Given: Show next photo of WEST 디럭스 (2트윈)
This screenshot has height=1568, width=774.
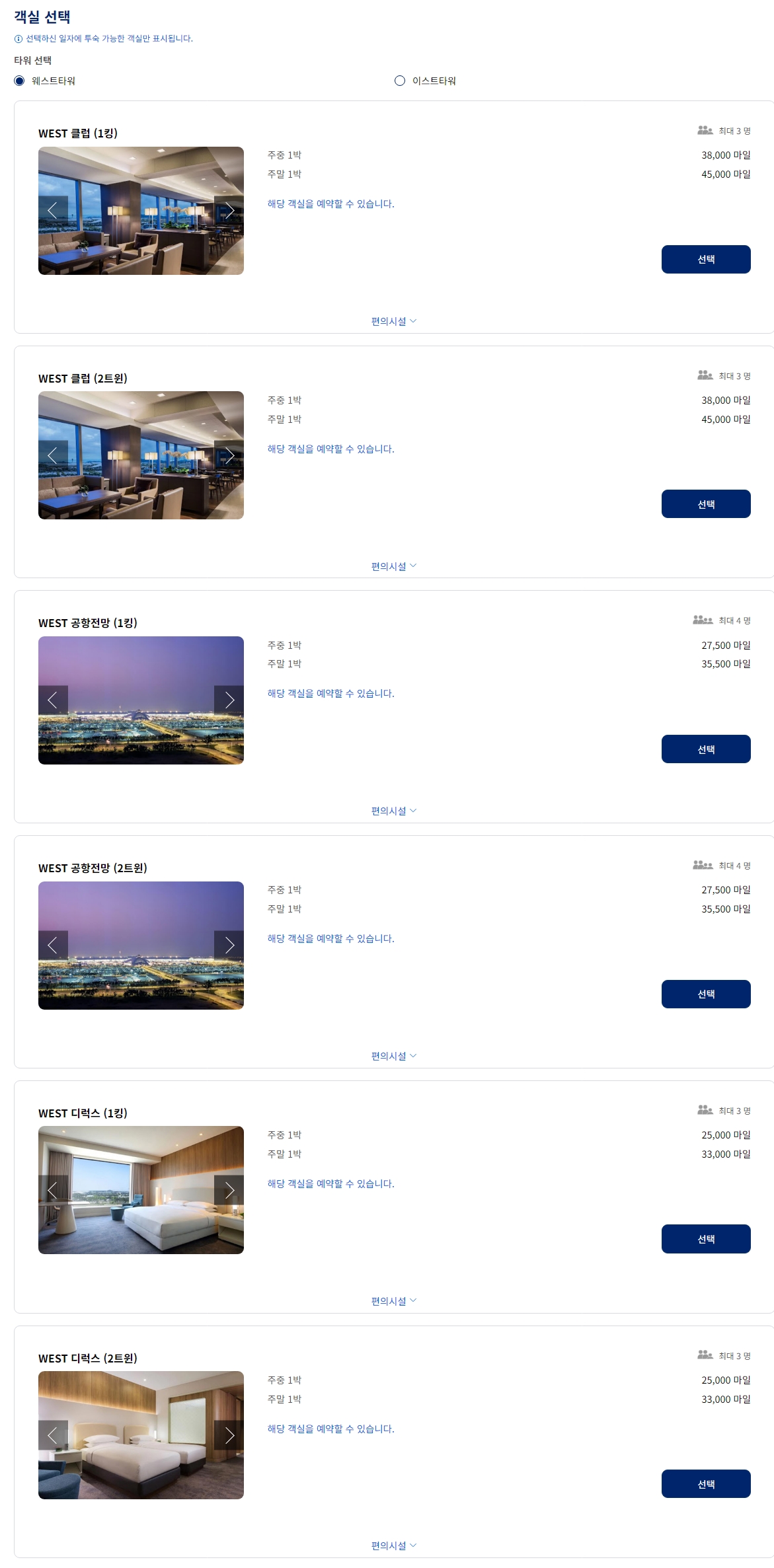Looking at the screenshot, I should pyautogui.click(x=229, y=1435).
